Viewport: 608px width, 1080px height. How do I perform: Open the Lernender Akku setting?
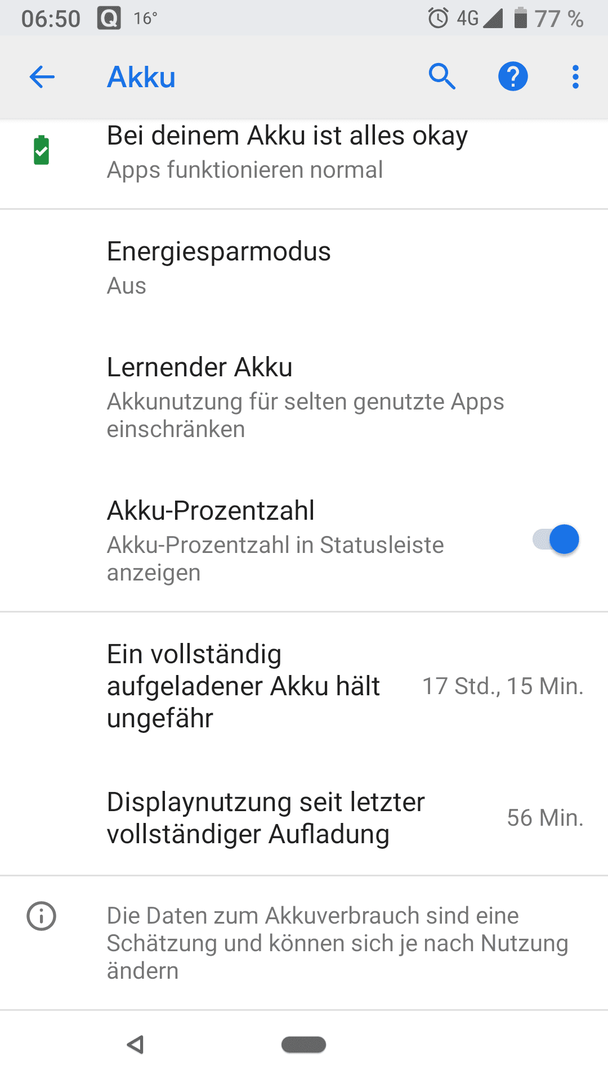point(304,397)
